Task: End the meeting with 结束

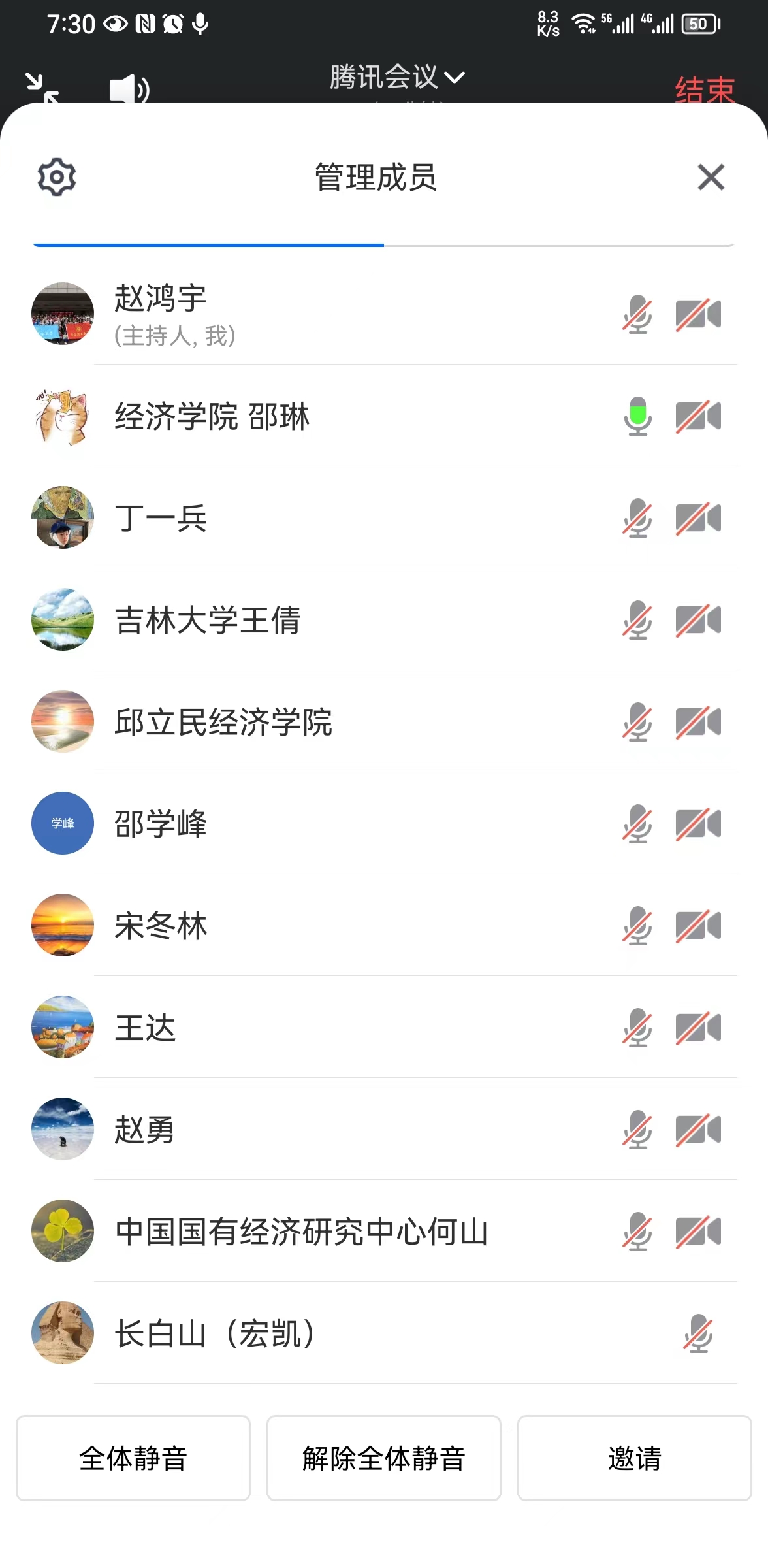Action: tap(705, 89)
